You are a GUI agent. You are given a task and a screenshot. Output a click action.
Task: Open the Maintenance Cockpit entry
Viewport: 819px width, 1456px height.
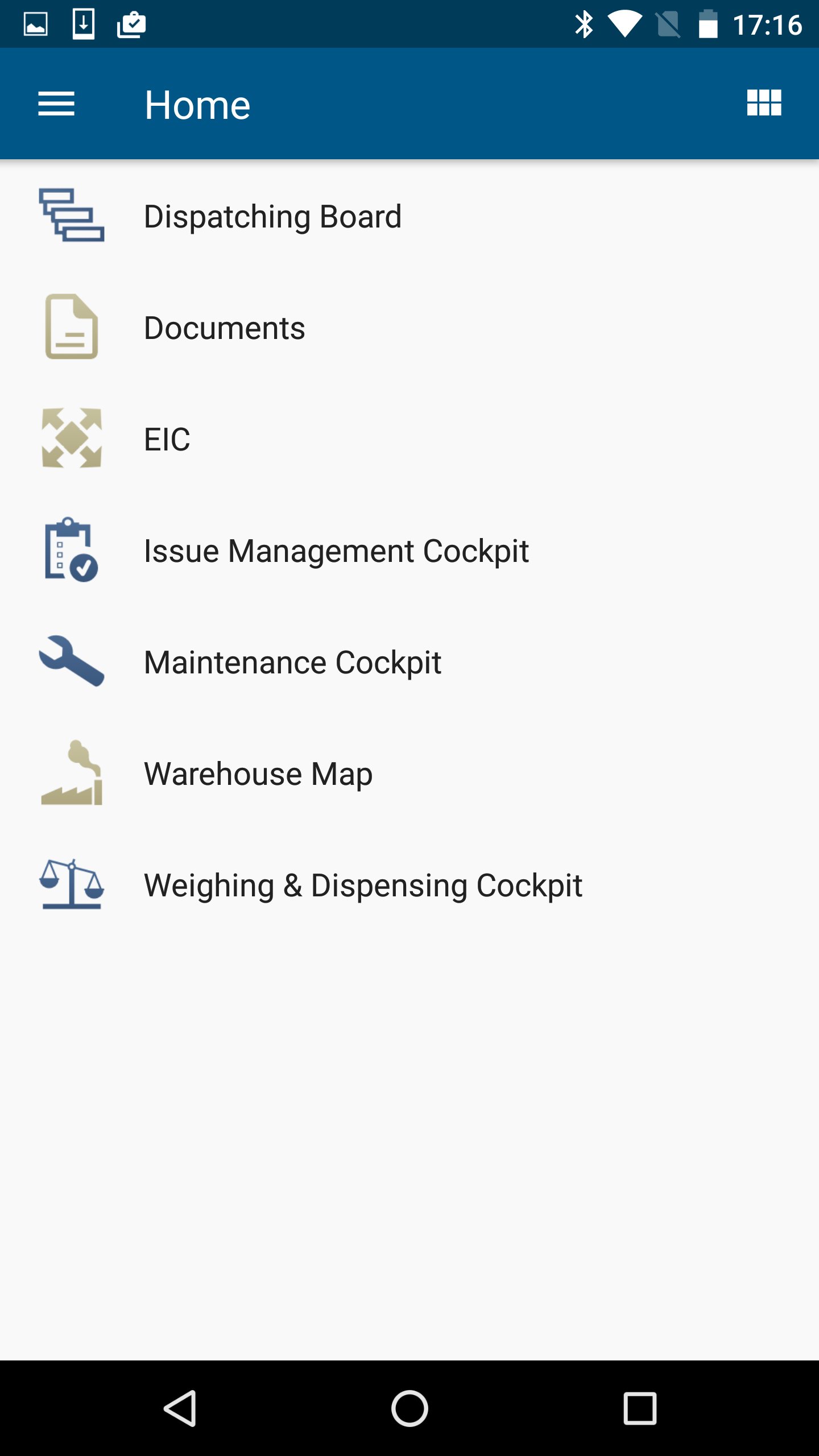(x=292, y=661)
